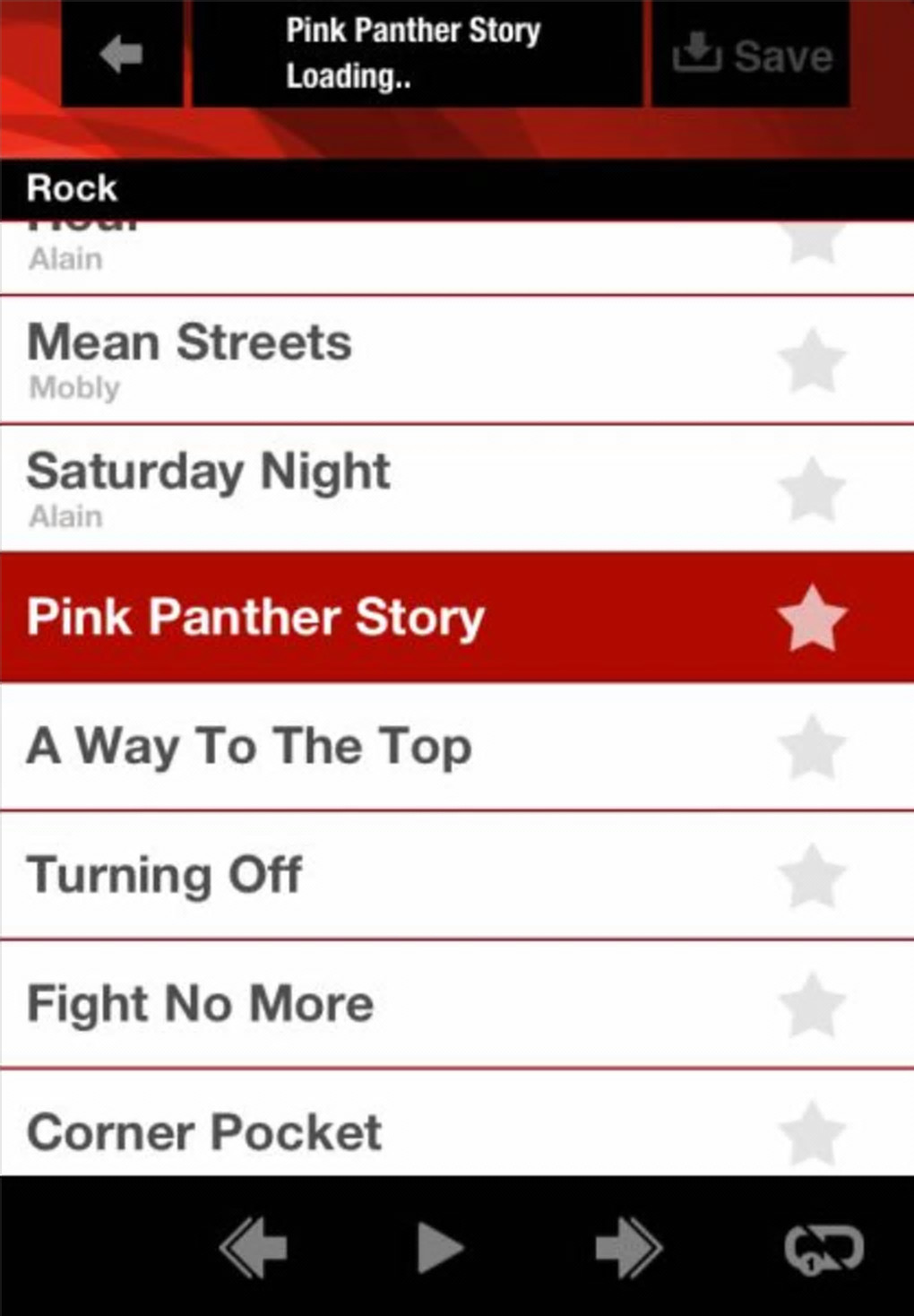Viewport: 914px width, 1316px height.
Task: Toggle the star on Pink Panther Story
Action: [812, 618]
